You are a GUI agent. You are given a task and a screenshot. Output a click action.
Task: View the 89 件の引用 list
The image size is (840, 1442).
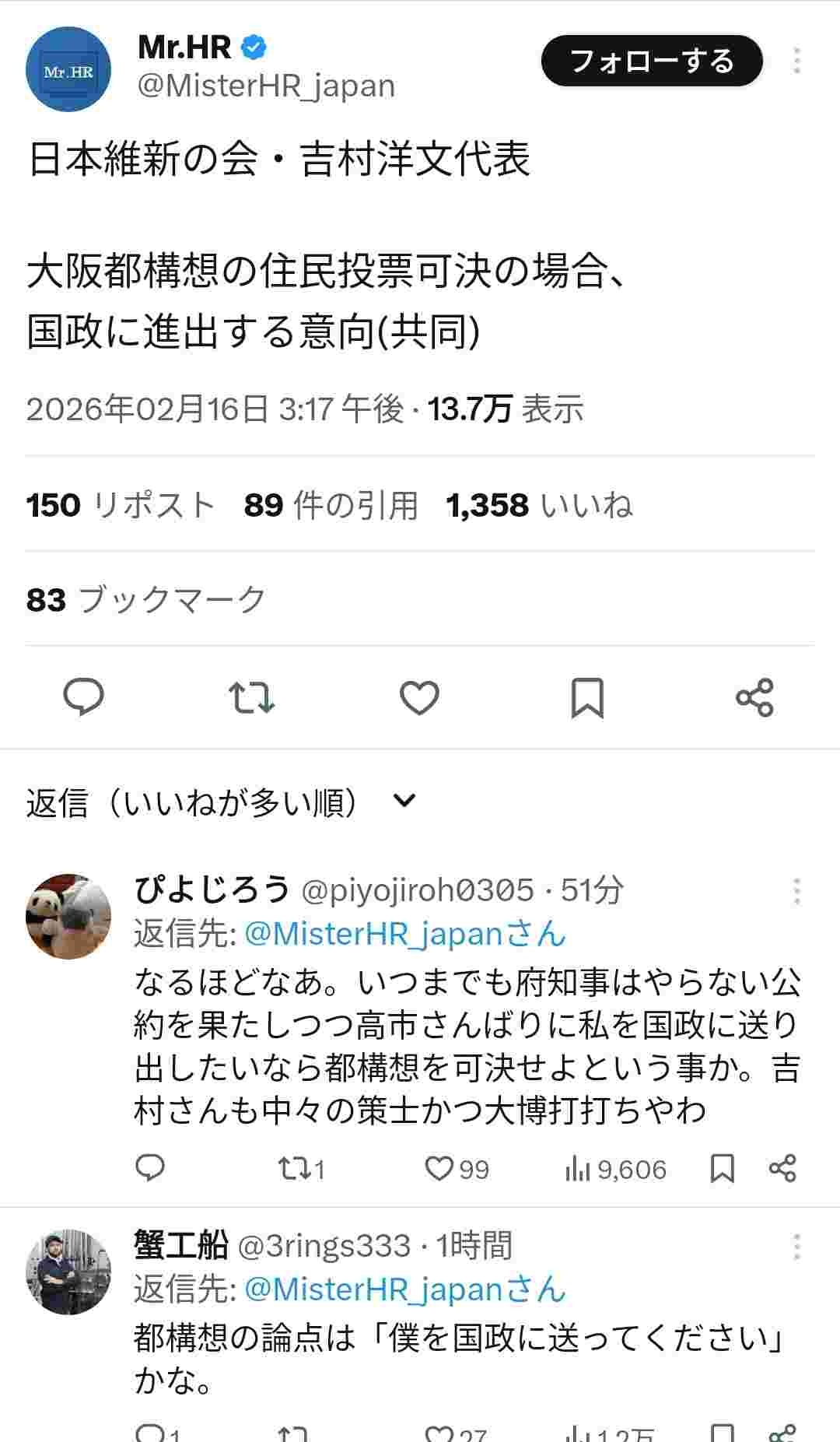tap(331, 505)
